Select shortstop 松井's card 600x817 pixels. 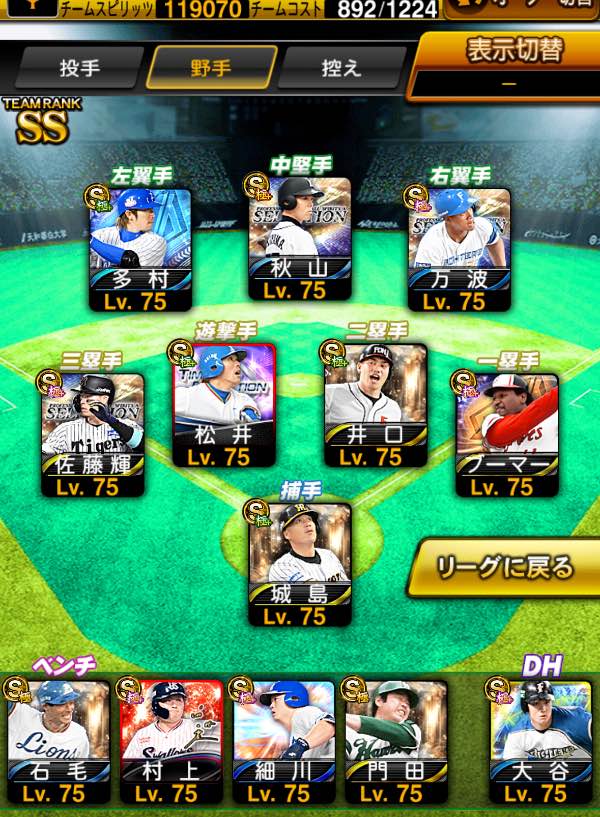tap(224, 405)
